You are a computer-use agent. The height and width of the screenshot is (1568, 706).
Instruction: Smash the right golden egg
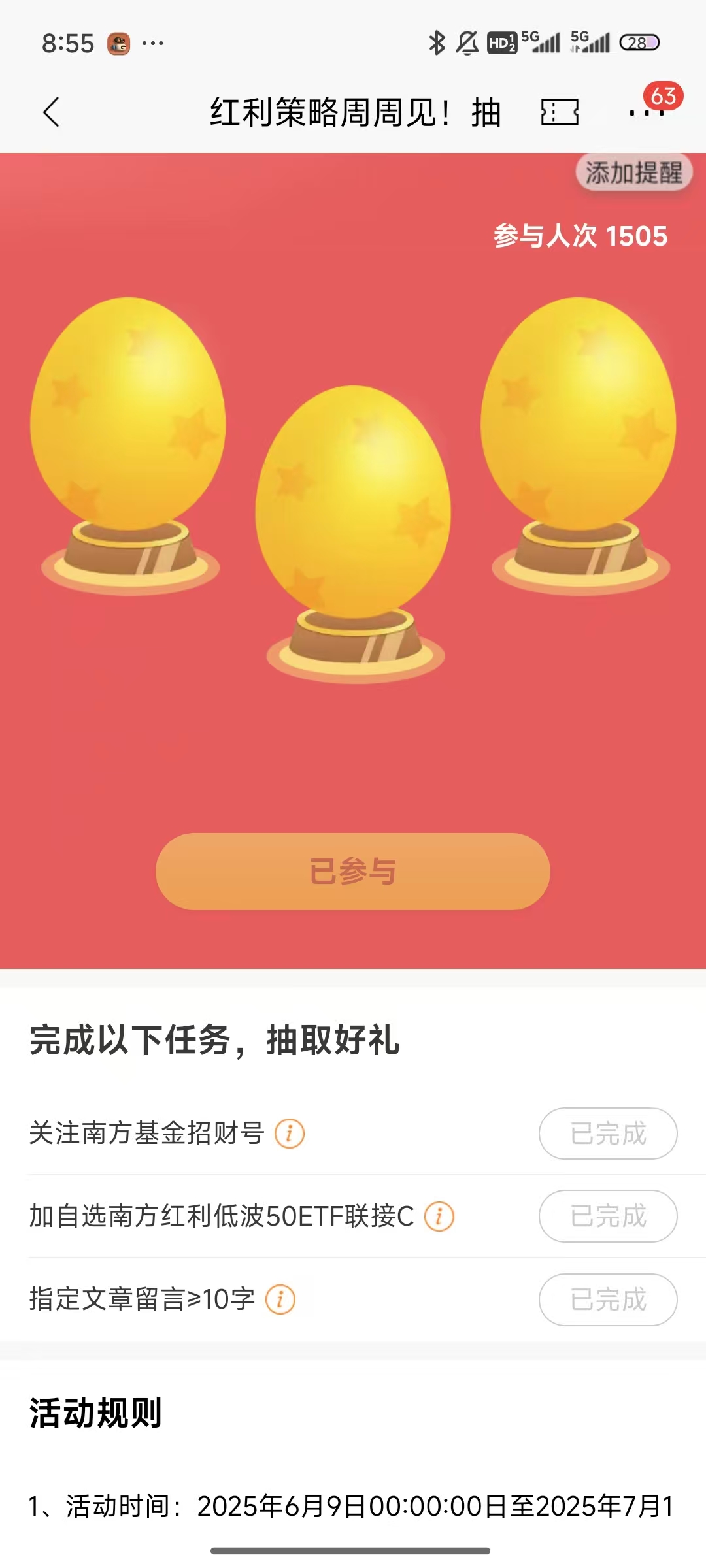coord(579,418)
